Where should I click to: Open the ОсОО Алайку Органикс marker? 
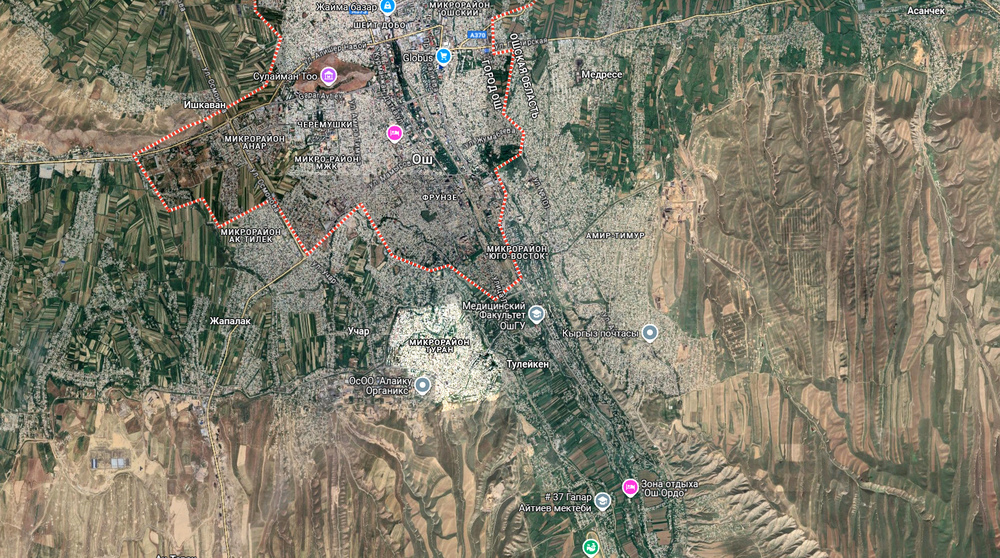point(423,385)
